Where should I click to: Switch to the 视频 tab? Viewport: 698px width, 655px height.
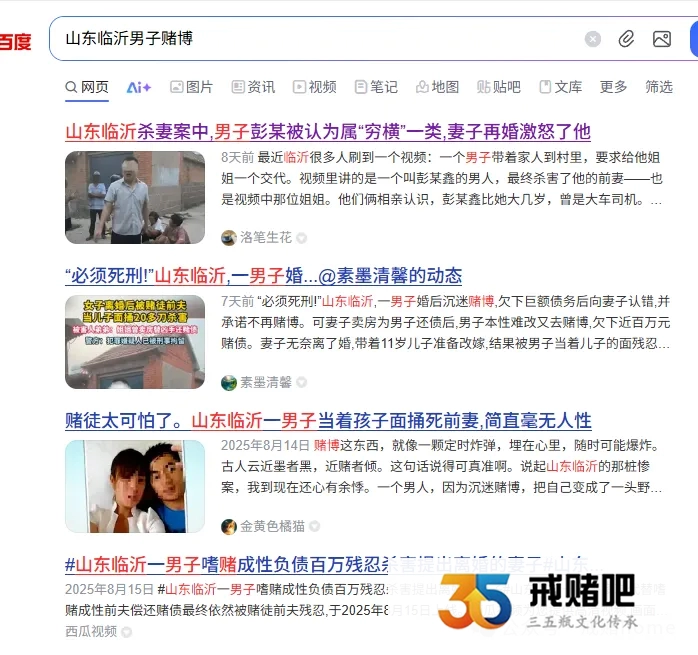pyautogui.click(x=314, y=87)
